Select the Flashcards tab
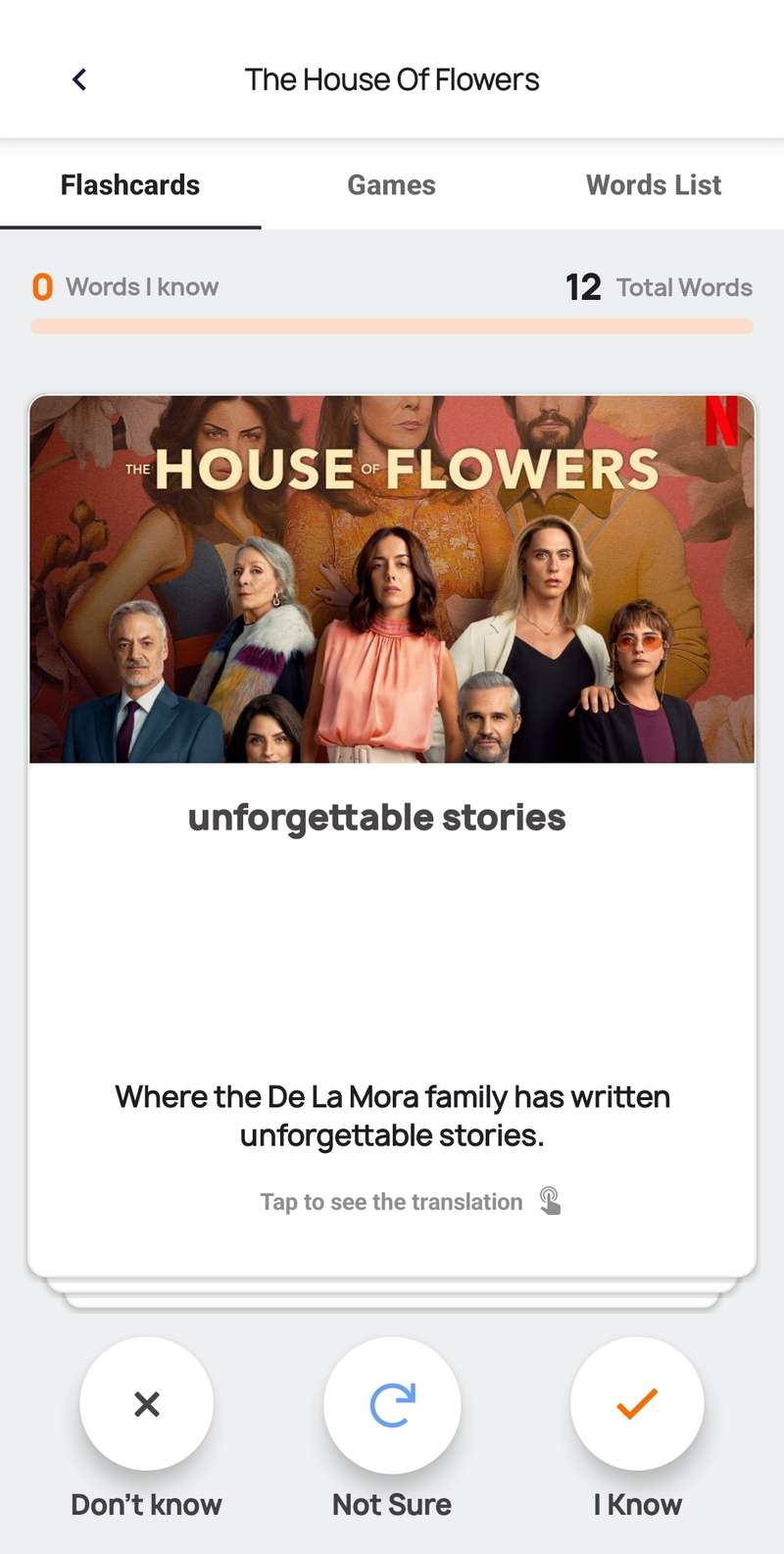Screen dimensions: 784x1554 130,185
